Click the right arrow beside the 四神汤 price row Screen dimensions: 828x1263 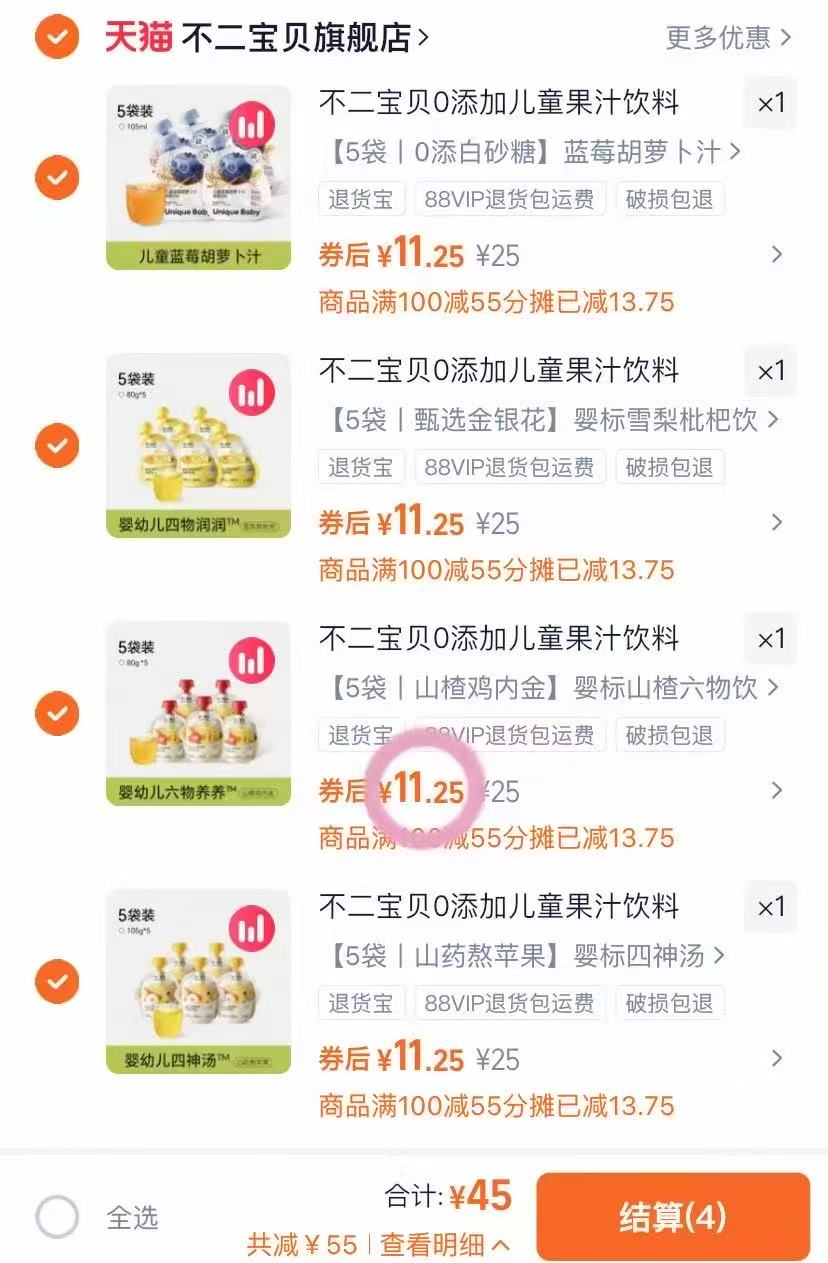coord(777,1058)
